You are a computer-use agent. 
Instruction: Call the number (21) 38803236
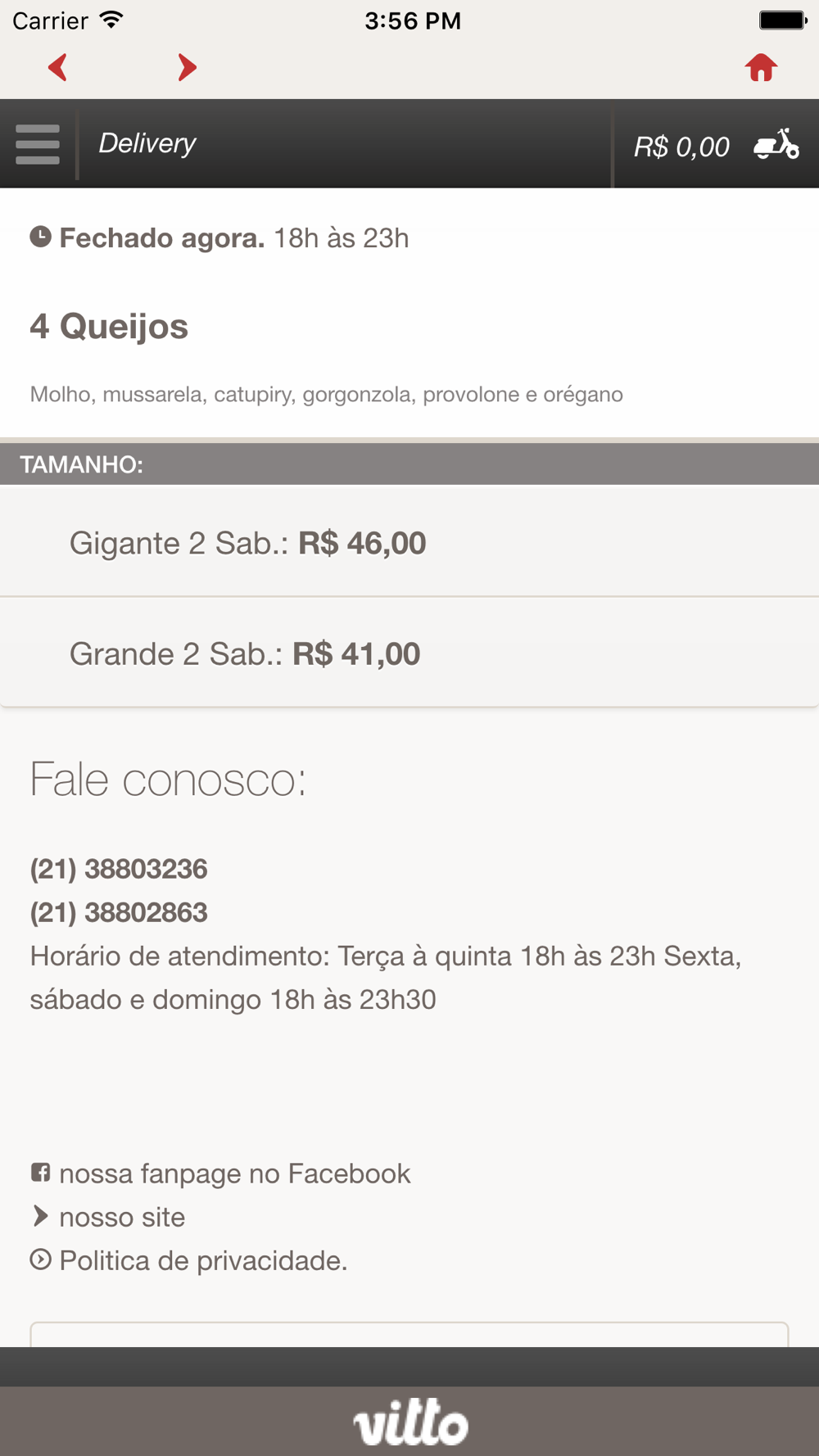point(119,869)
